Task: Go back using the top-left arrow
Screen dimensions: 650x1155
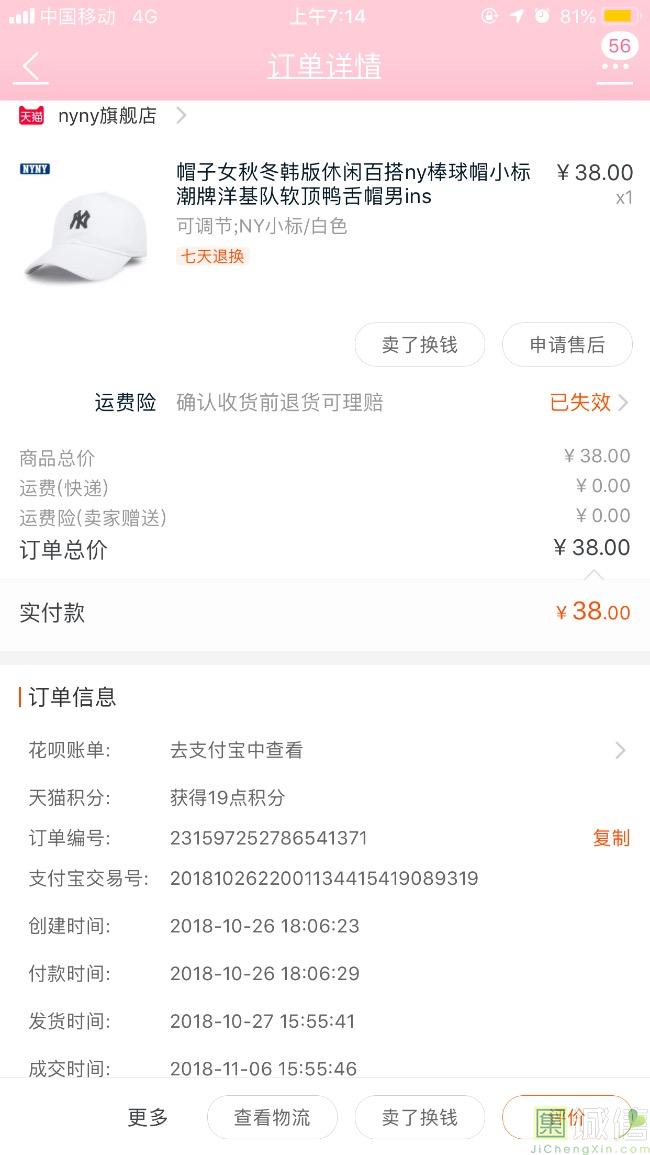Action: coord(31,67)
